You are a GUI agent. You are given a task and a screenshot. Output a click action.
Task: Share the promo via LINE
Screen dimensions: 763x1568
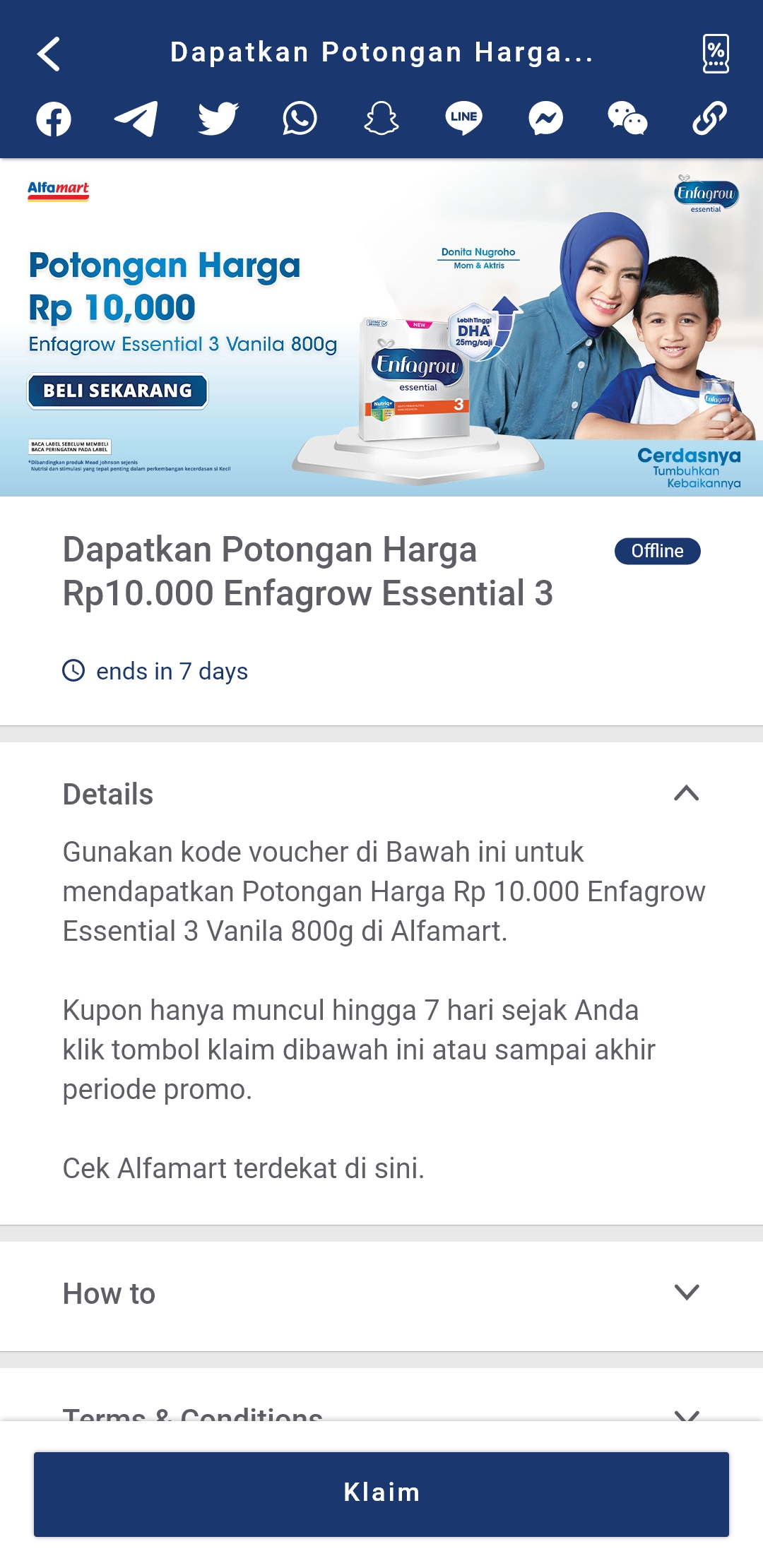tap(463, 119)
